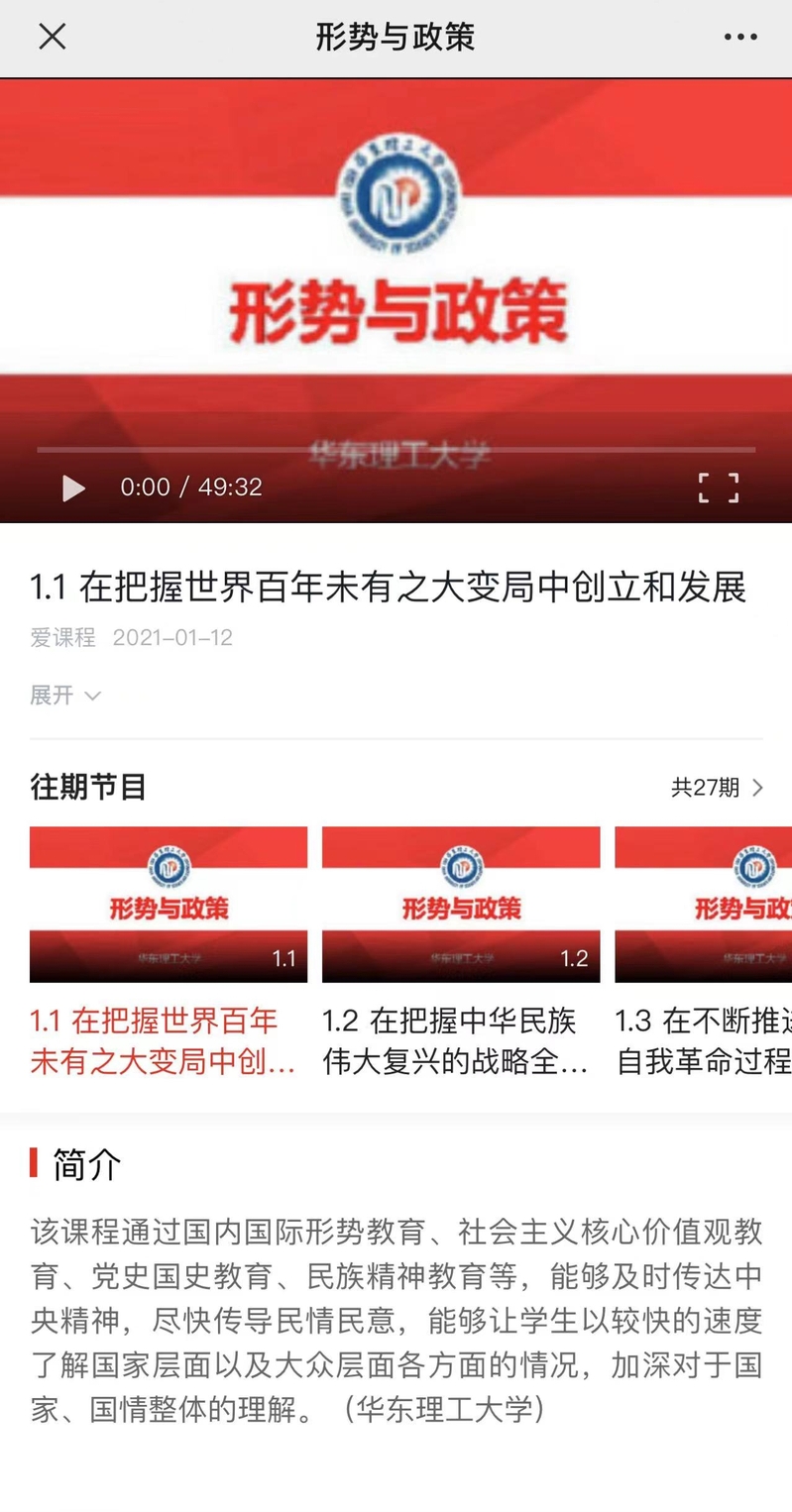The width and height of the screenshot is (792, 1512).
Task: Enter fullscreen video mode
Action: pos(719,487)
